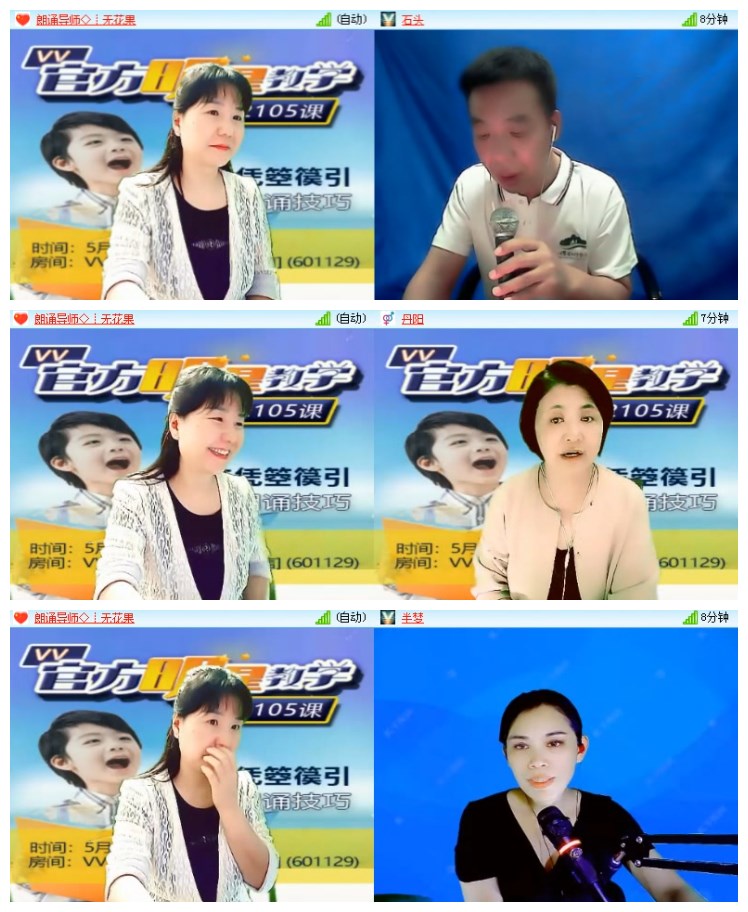This screenshot has height=912, width=748.
Task: Click the yellow badge icon next to 石头
Action: click(x=389, y=16)
